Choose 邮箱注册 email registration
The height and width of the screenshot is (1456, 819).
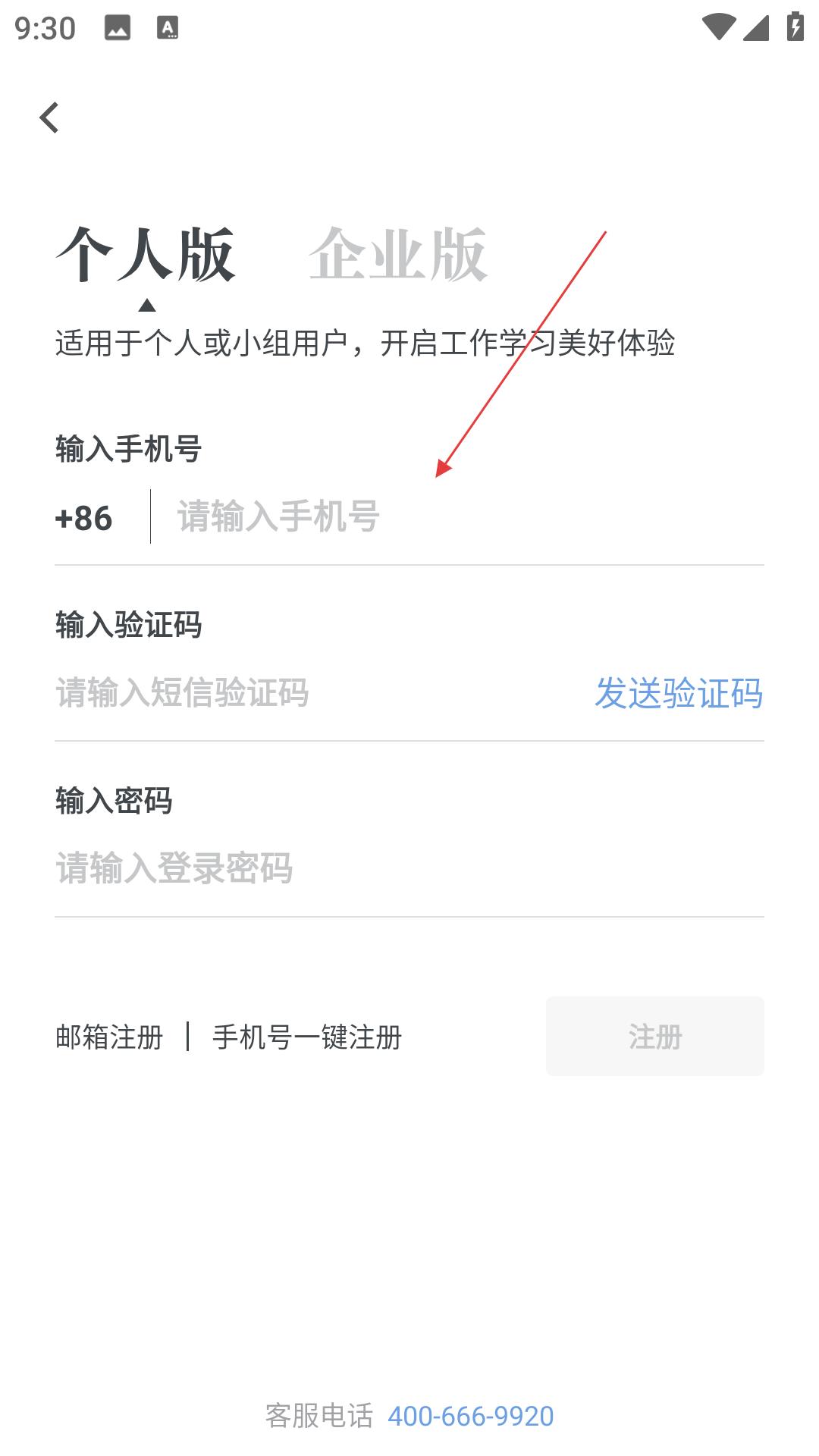109,1037
